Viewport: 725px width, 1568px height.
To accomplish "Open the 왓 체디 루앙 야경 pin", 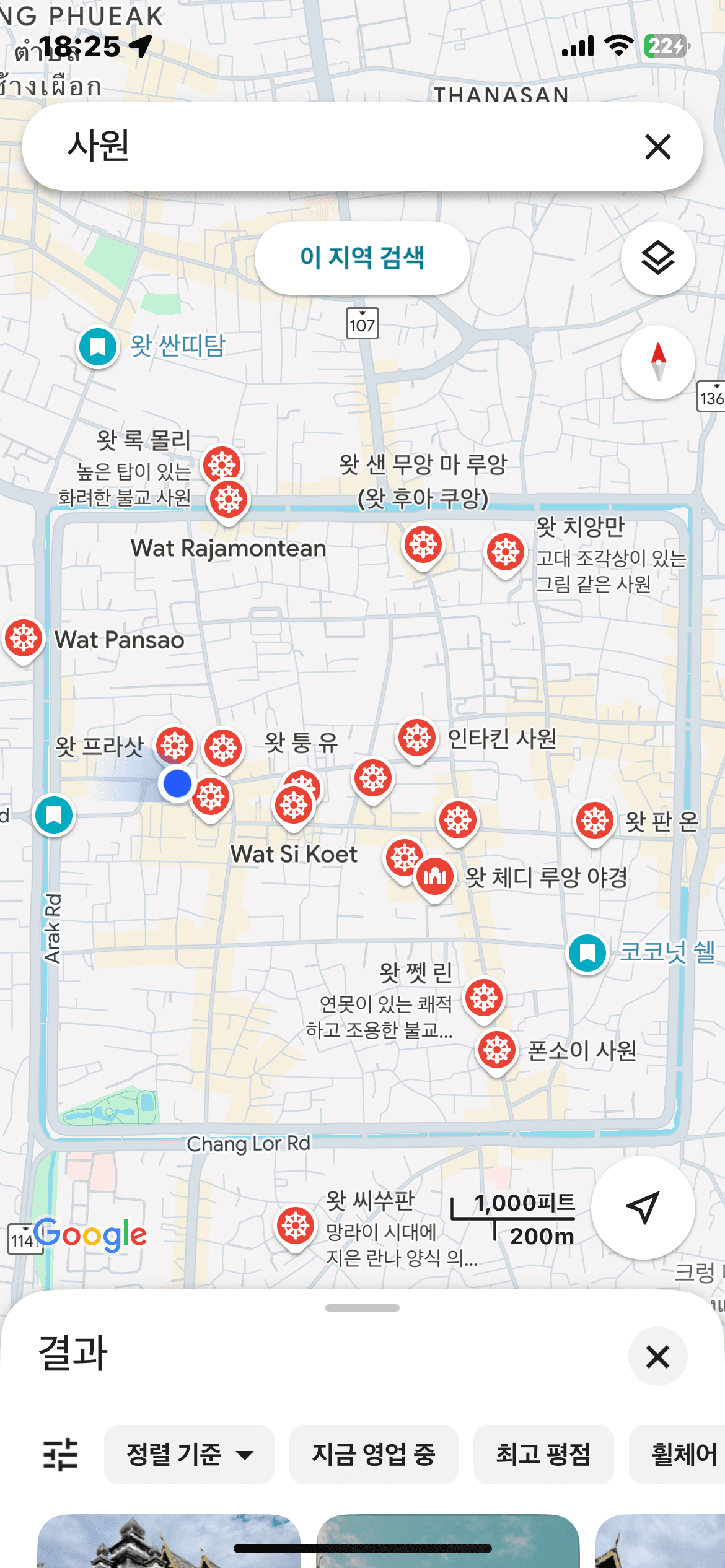I will [x=435, y=876].
